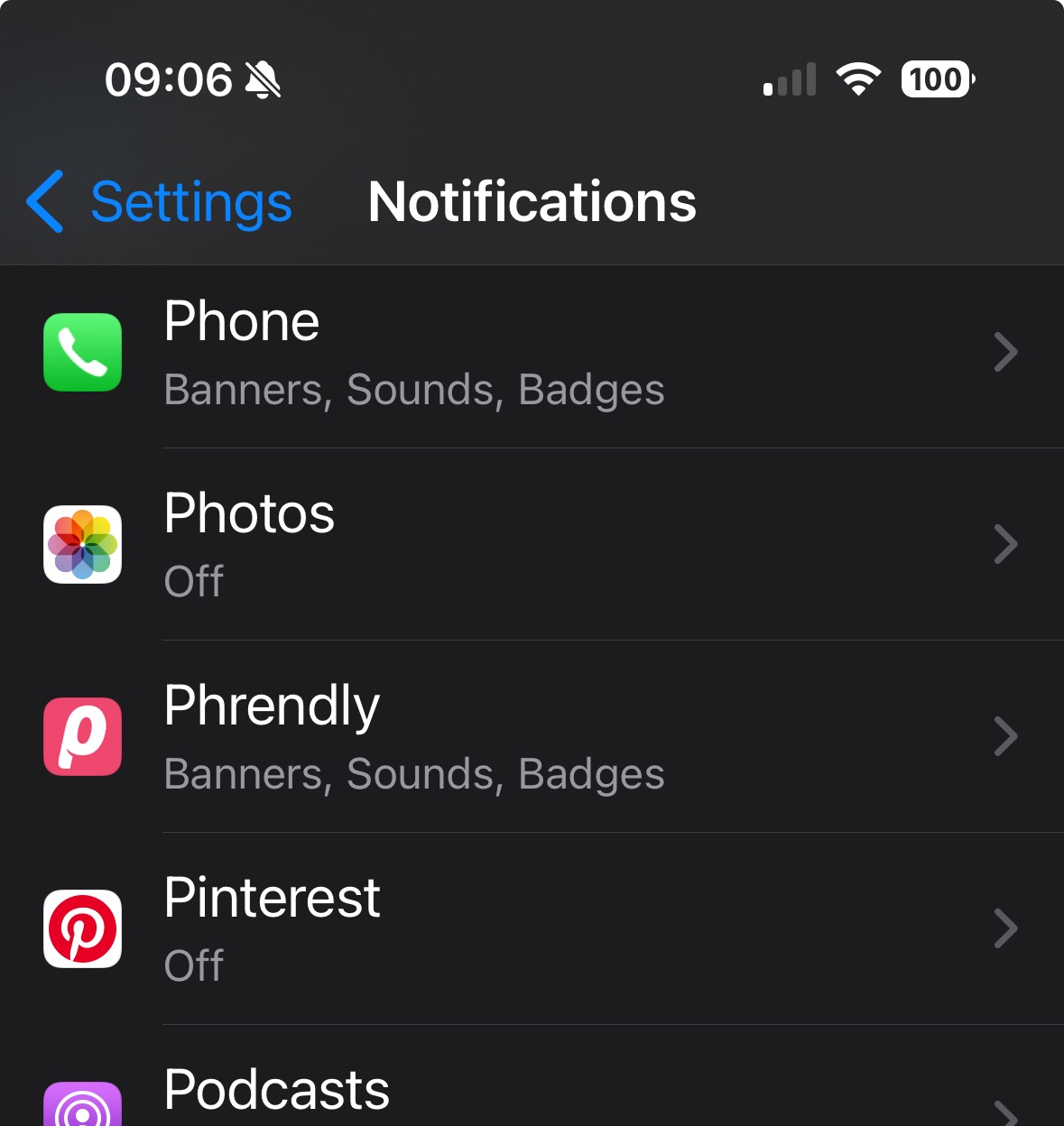Tap Banners, Sounds, Badges under Phrendly
Viewport: 1064px width, 1126px height.
(414, 774)
